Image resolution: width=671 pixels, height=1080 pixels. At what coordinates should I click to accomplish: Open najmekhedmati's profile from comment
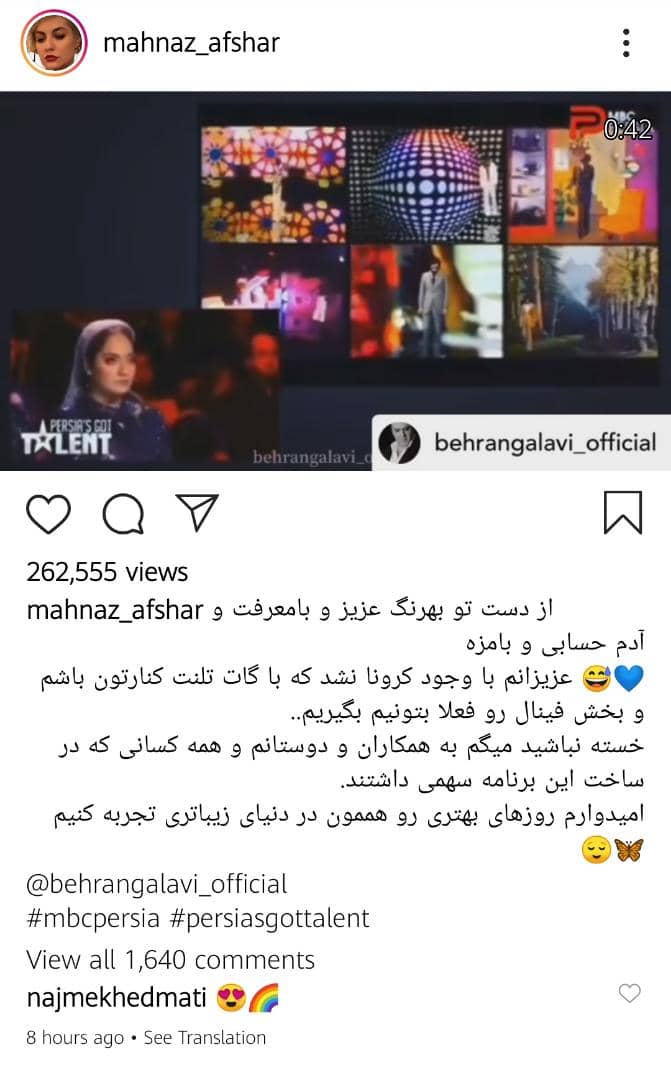pos(116,996)
